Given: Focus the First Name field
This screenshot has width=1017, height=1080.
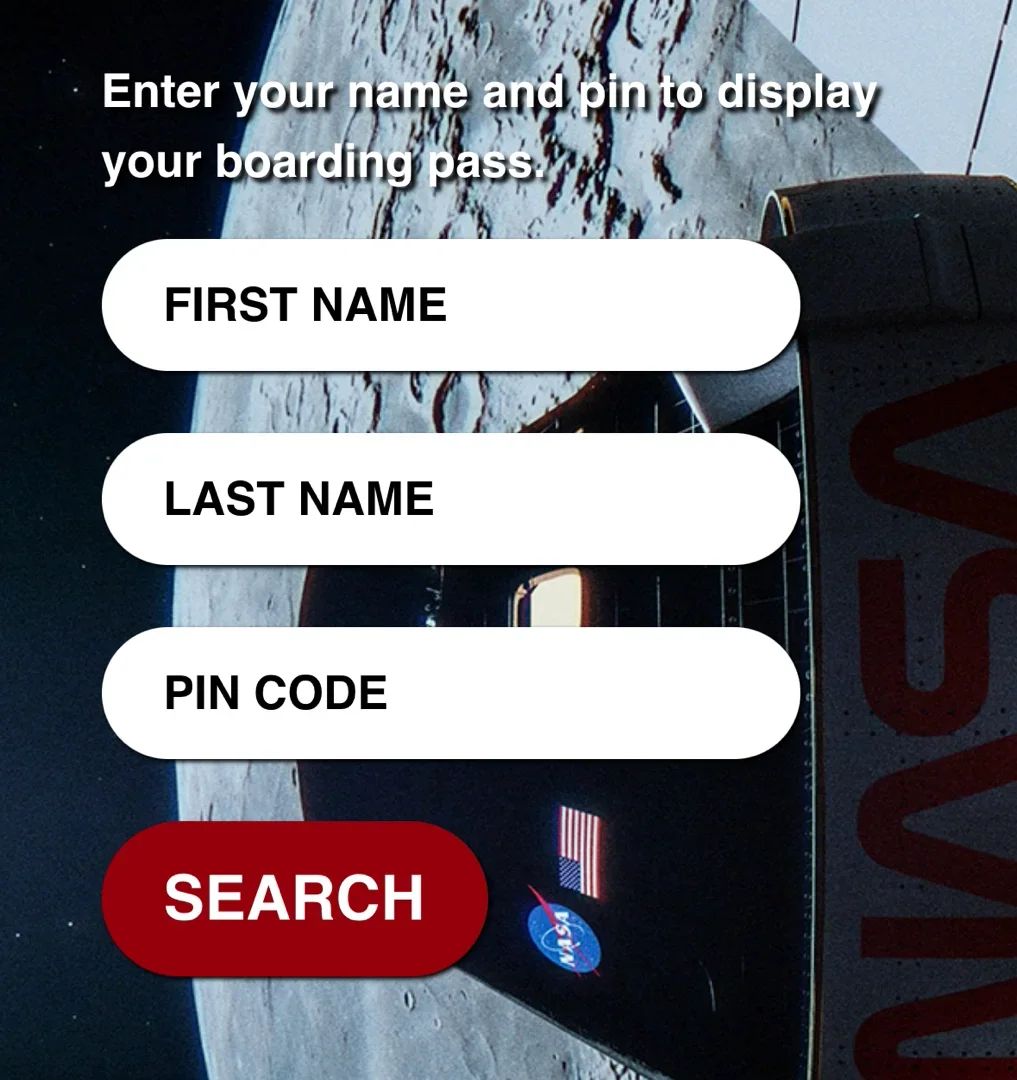Looking at the screenshot, I should [450, 305].
